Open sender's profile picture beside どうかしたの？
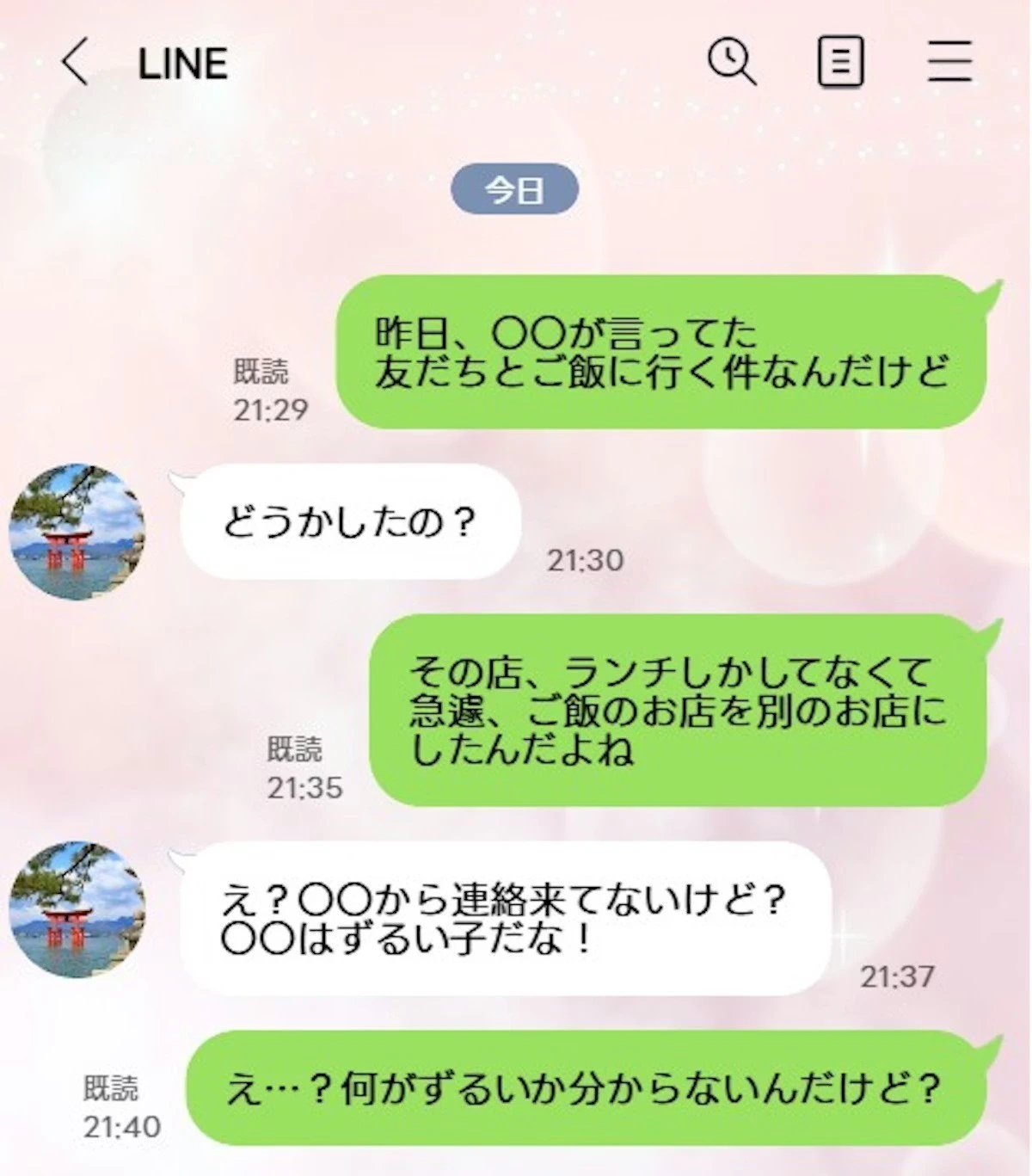This screenshot has width=1032, height=1176. pos(77,532)
